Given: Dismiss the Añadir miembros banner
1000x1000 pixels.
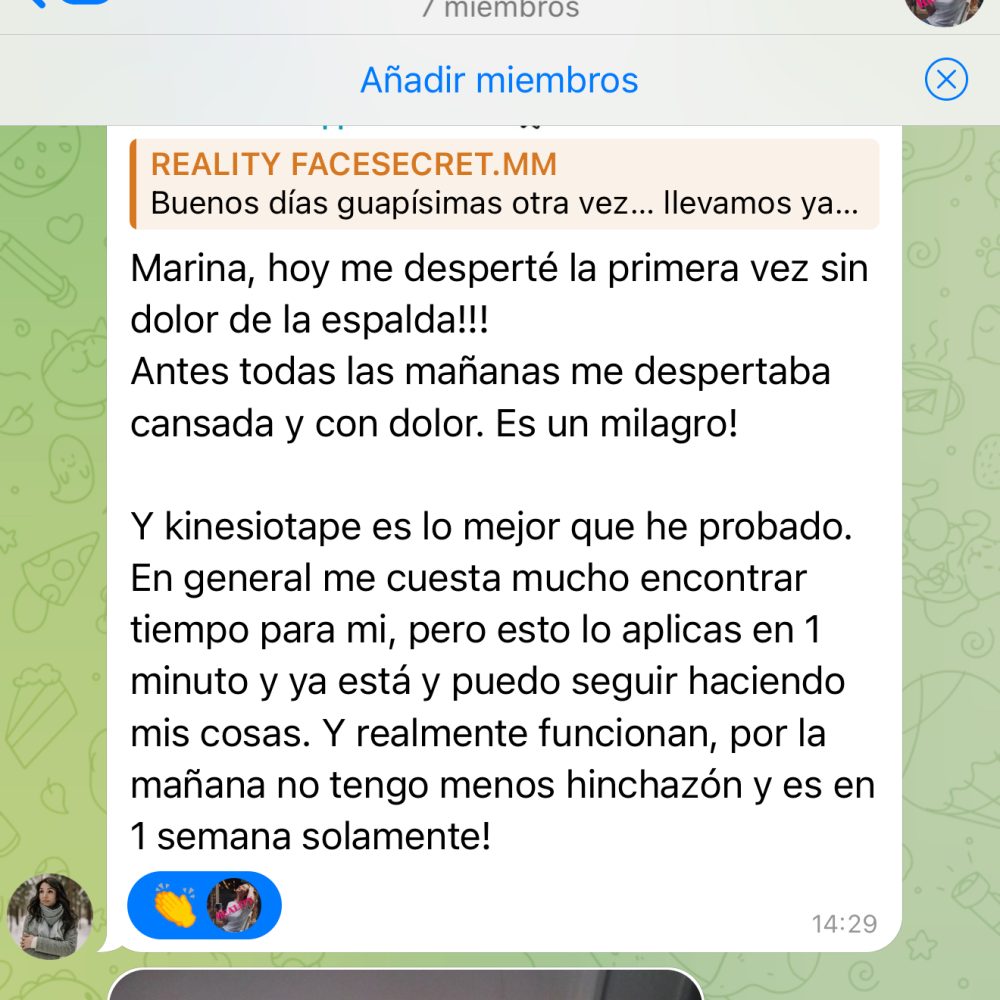Looking at the screenshot, I should pos(945,80).
